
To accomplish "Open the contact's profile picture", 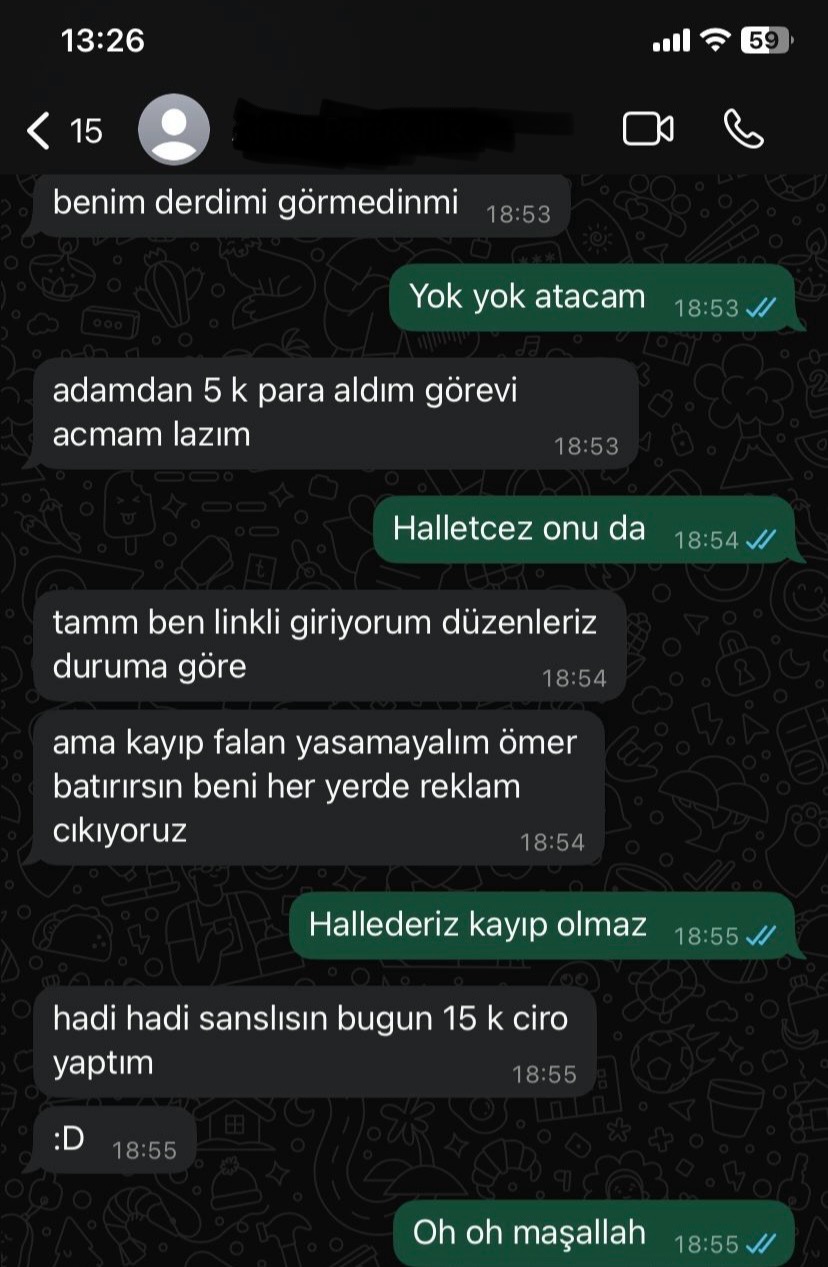I will (x=174, y=130).
